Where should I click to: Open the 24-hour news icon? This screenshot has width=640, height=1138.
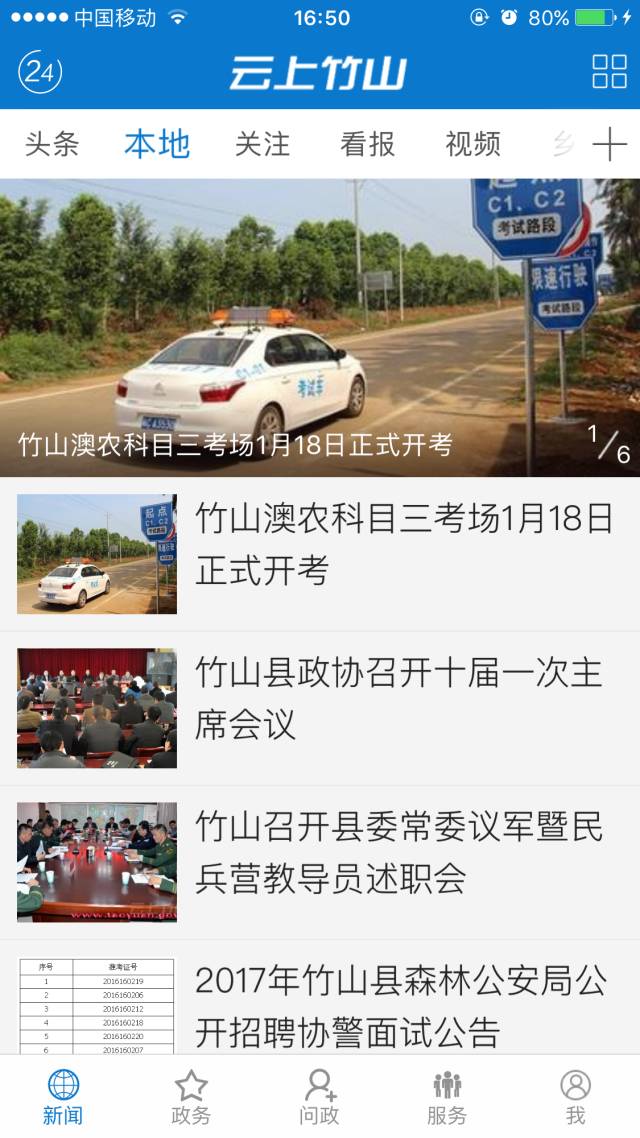pos(40,72)
